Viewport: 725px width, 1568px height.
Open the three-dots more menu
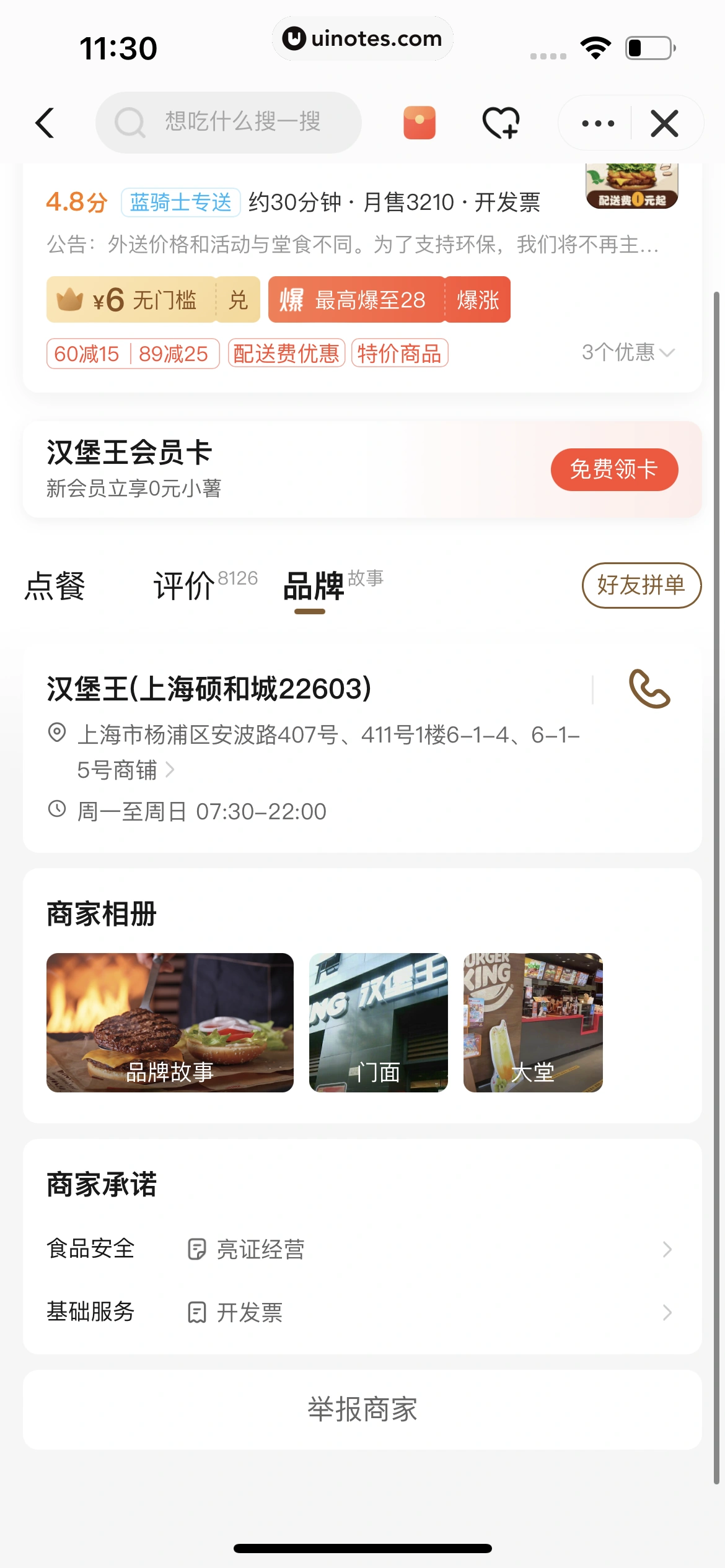coord(598,123)
